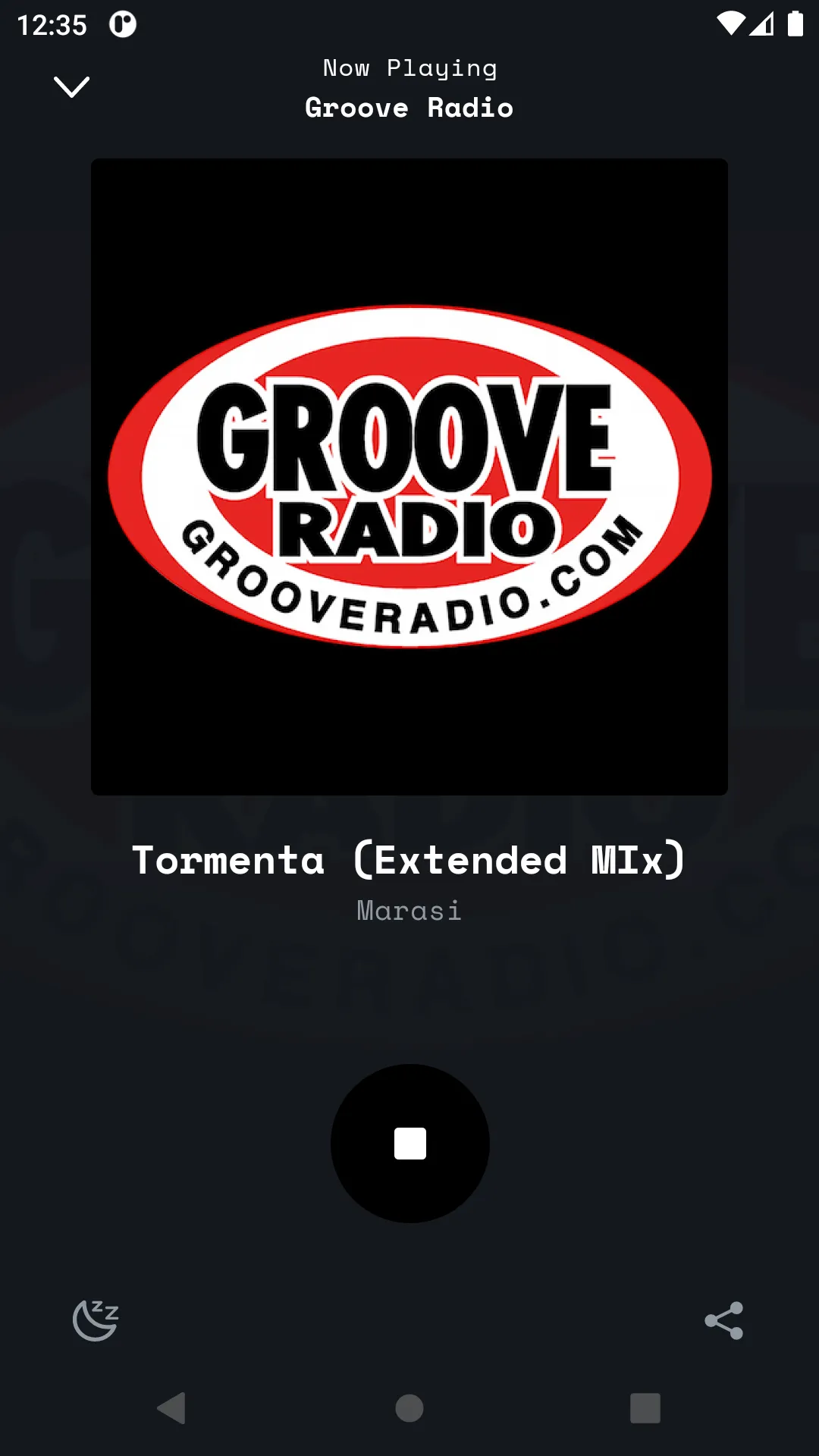Viewport: 819px width, 1456px height.
Task: Stop Groove Radio playback
Action: pos(410,1144)
